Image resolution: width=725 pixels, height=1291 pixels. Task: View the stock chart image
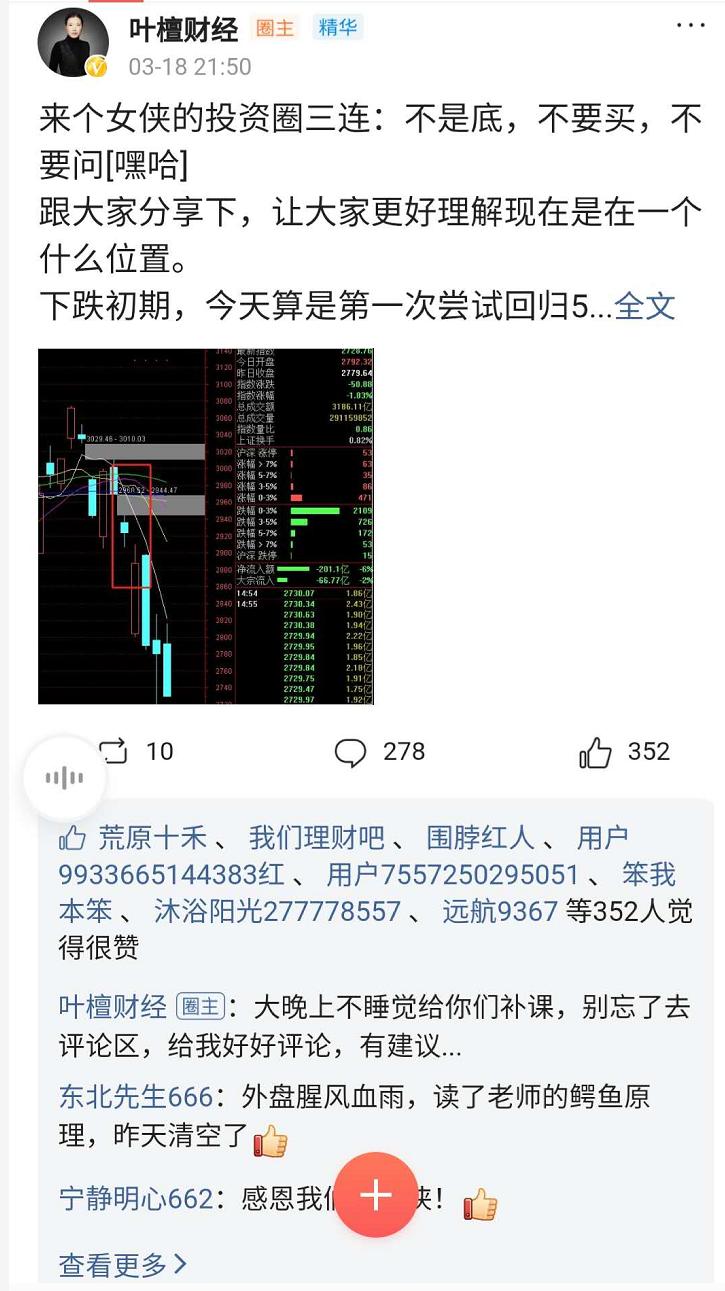click(205, 527)
